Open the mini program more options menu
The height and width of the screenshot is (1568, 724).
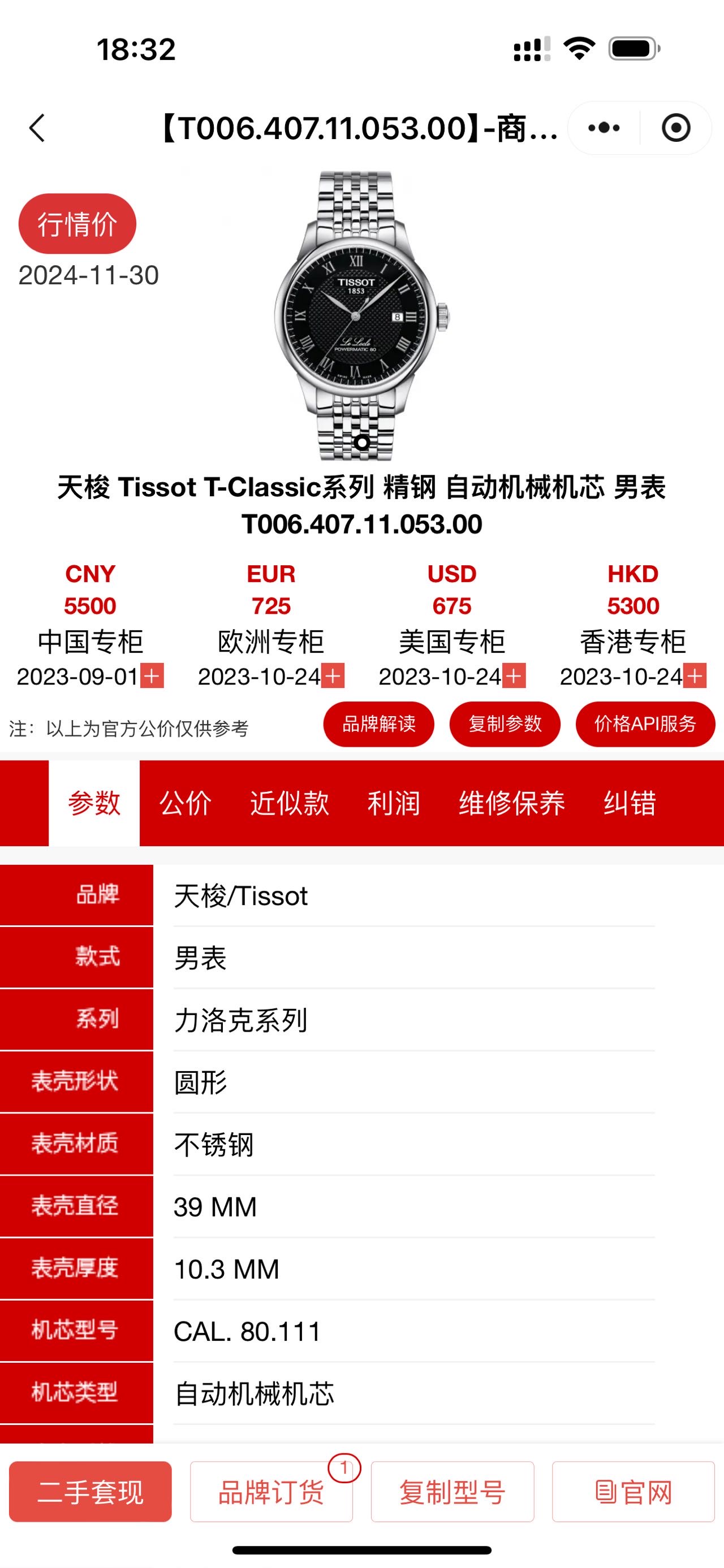[x=604, y=128]
